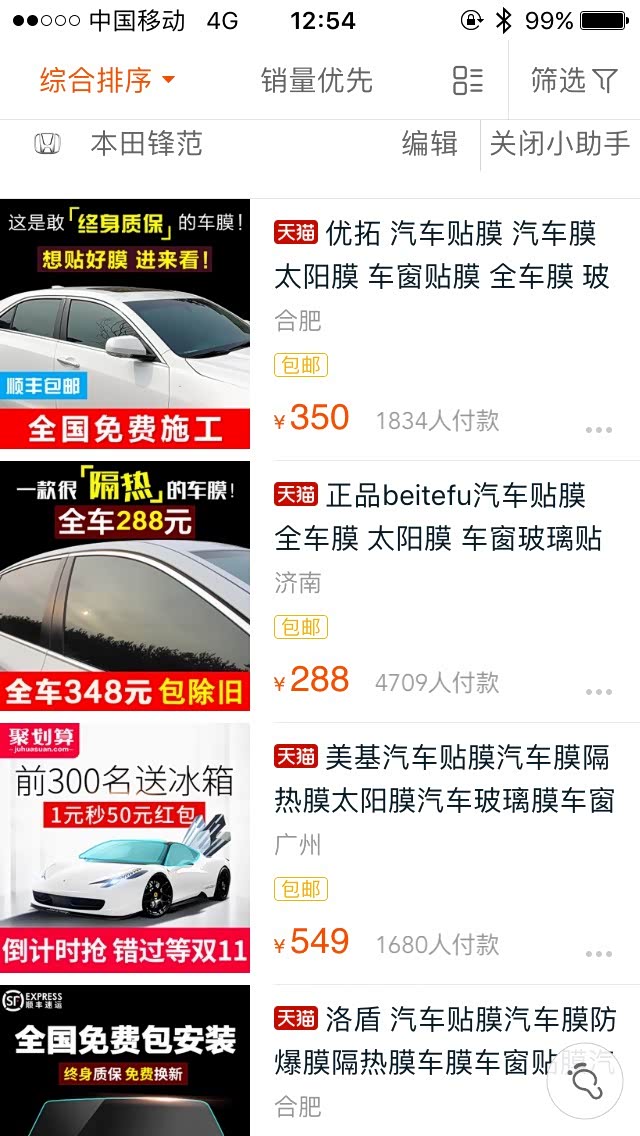
Task: Open more options for the 优拓 item
Action: (x=599, y=430)
